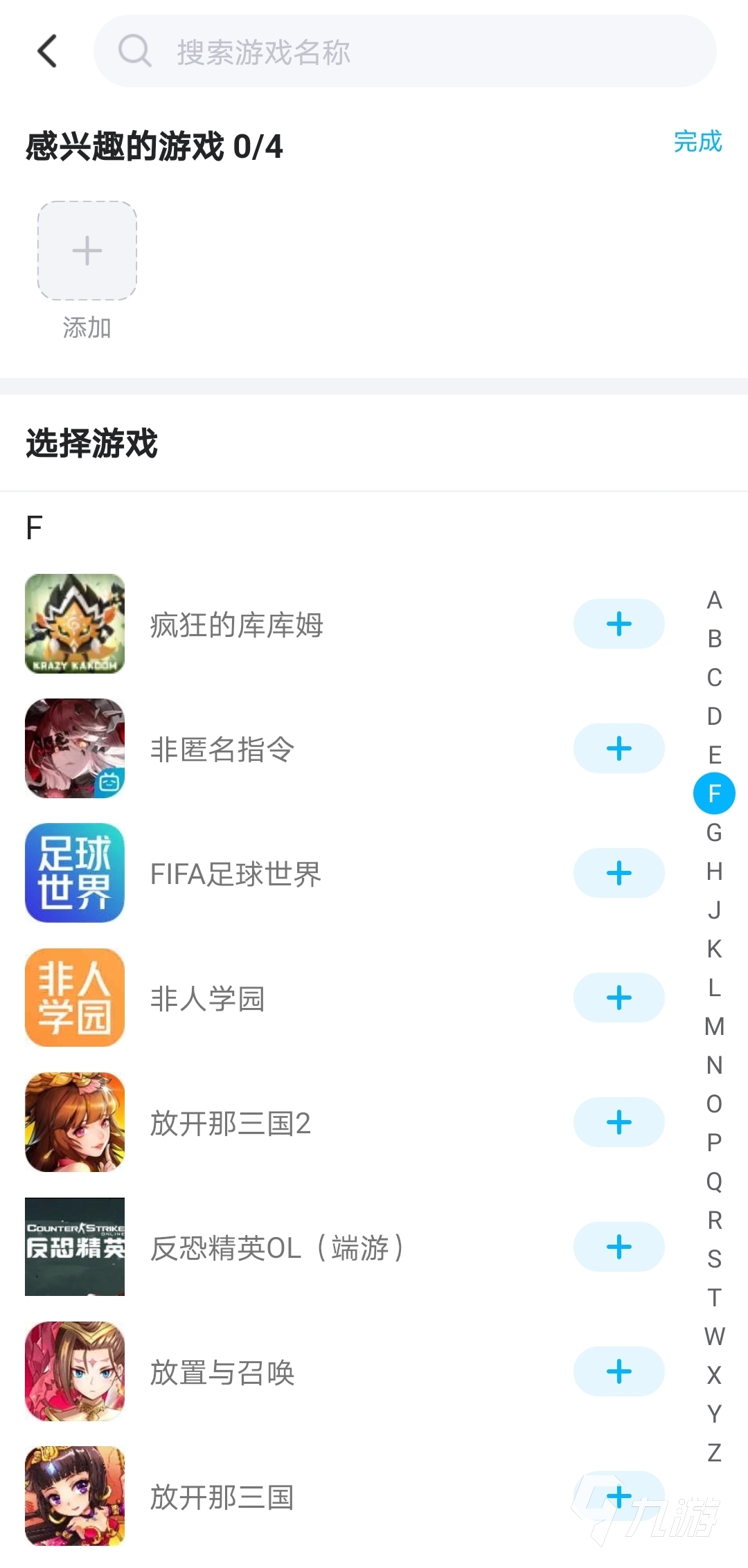Screen dimensions: 748x1568
Task: Jump to letter A in the index
Action: tap(714, 600)
